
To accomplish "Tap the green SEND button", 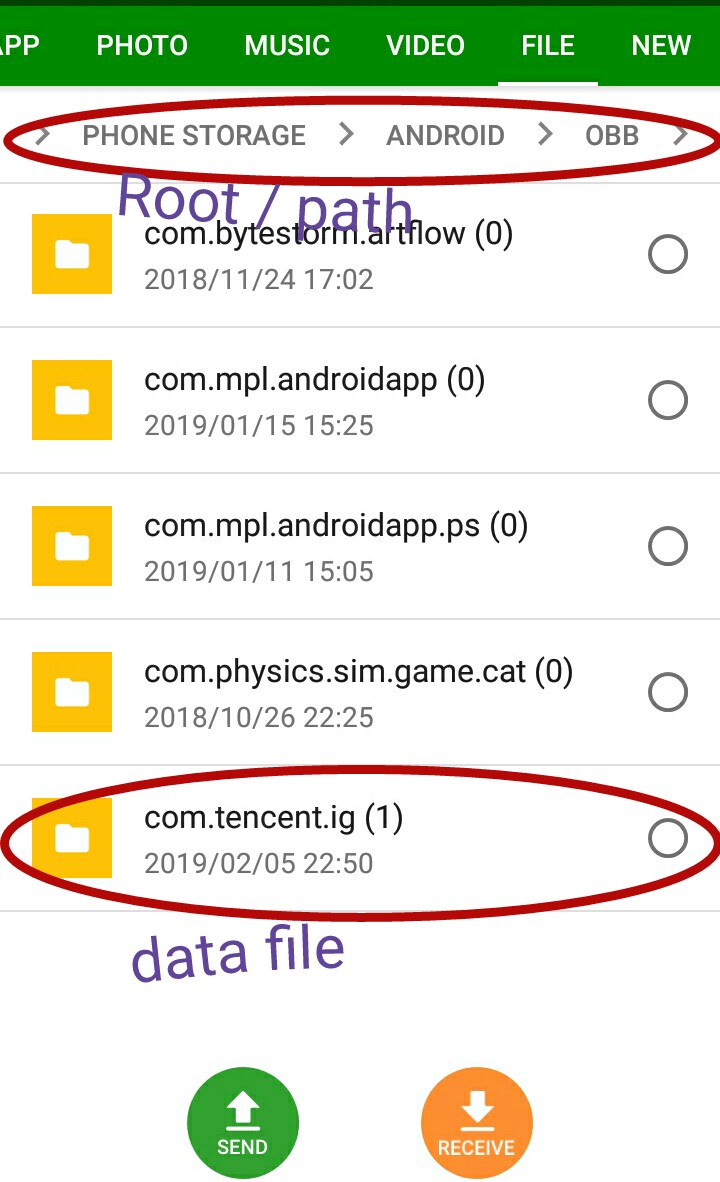I will [242, 1125].
